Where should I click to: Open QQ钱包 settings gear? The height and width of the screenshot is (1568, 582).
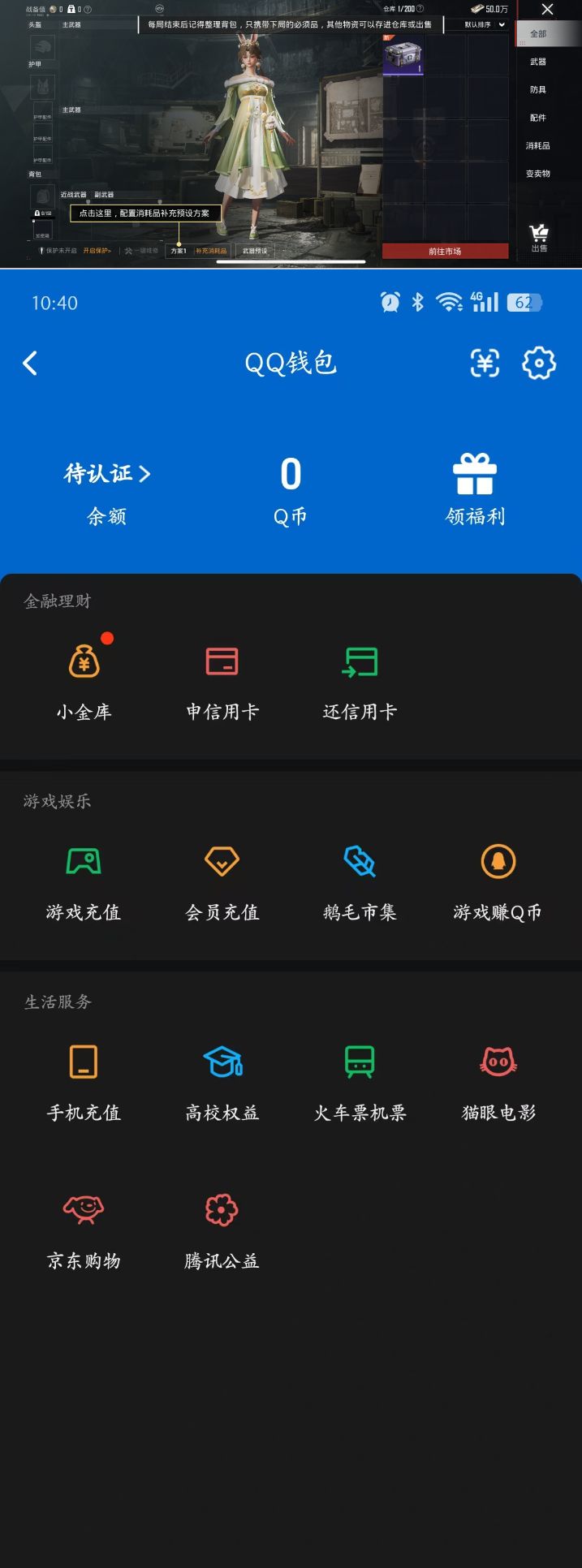click(x=538, y=363)
